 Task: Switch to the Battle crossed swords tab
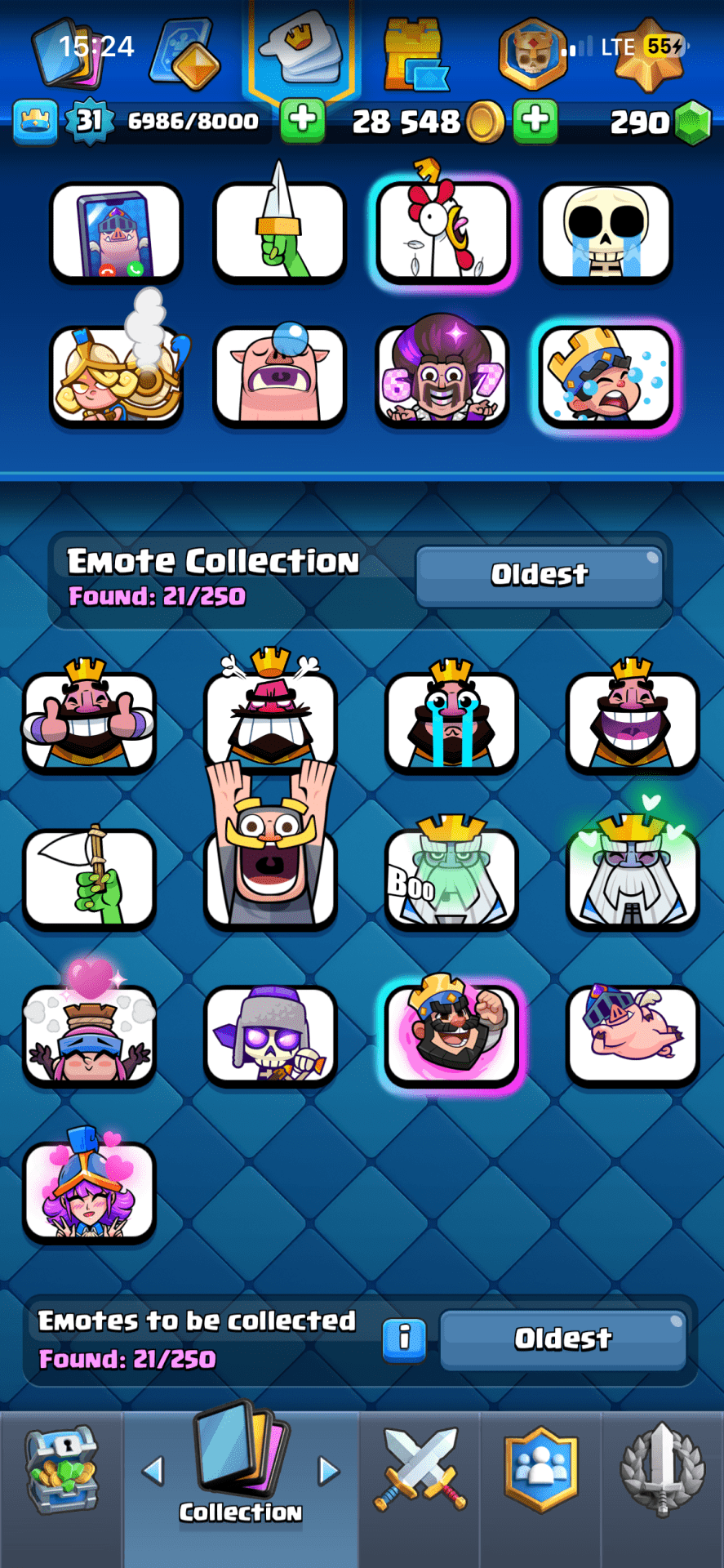coord(420,1470)
